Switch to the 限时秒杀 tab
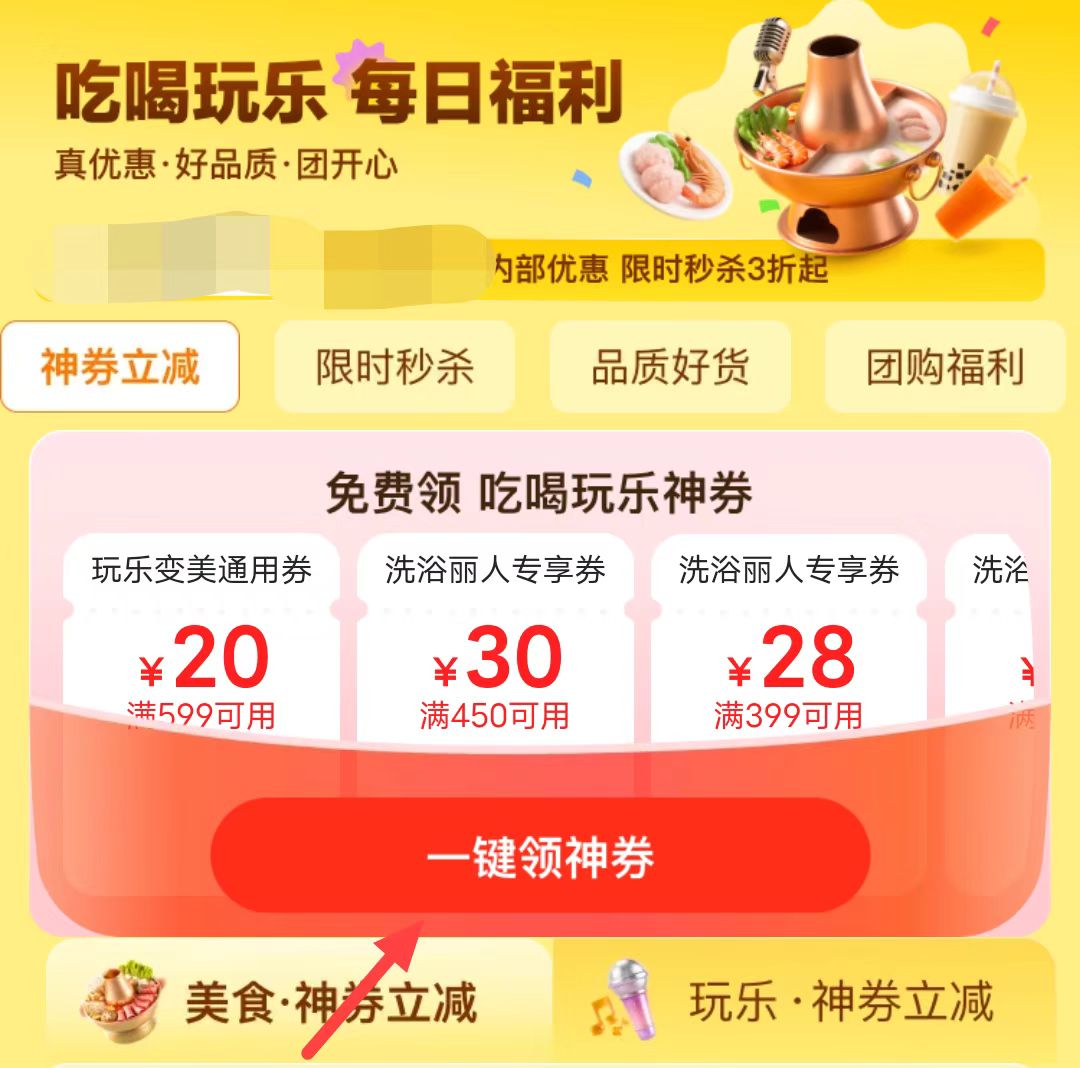Viewport: 1080px width, 1068px height. tap(394, 367)
